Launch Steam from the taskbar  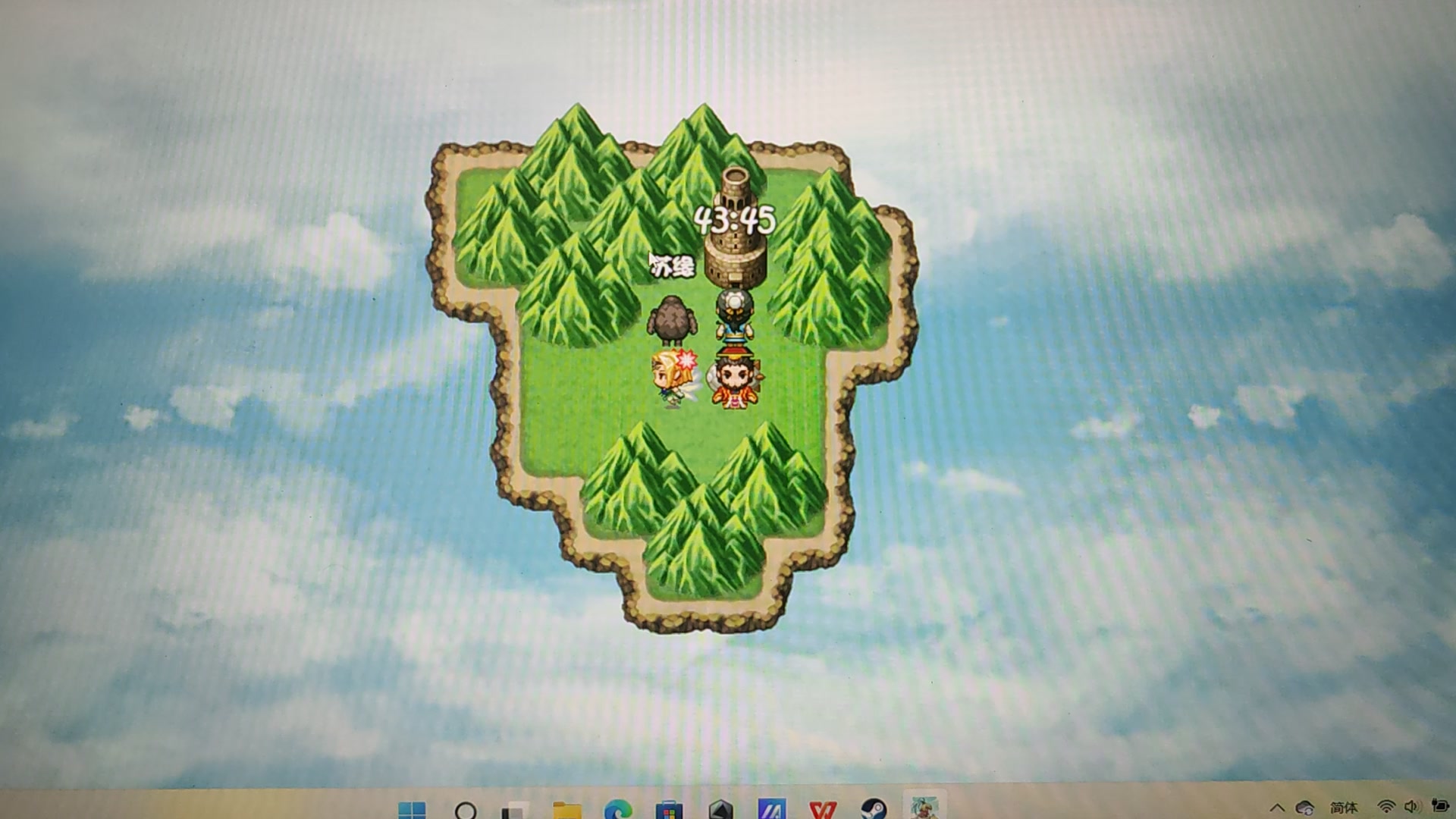(874, 810)
